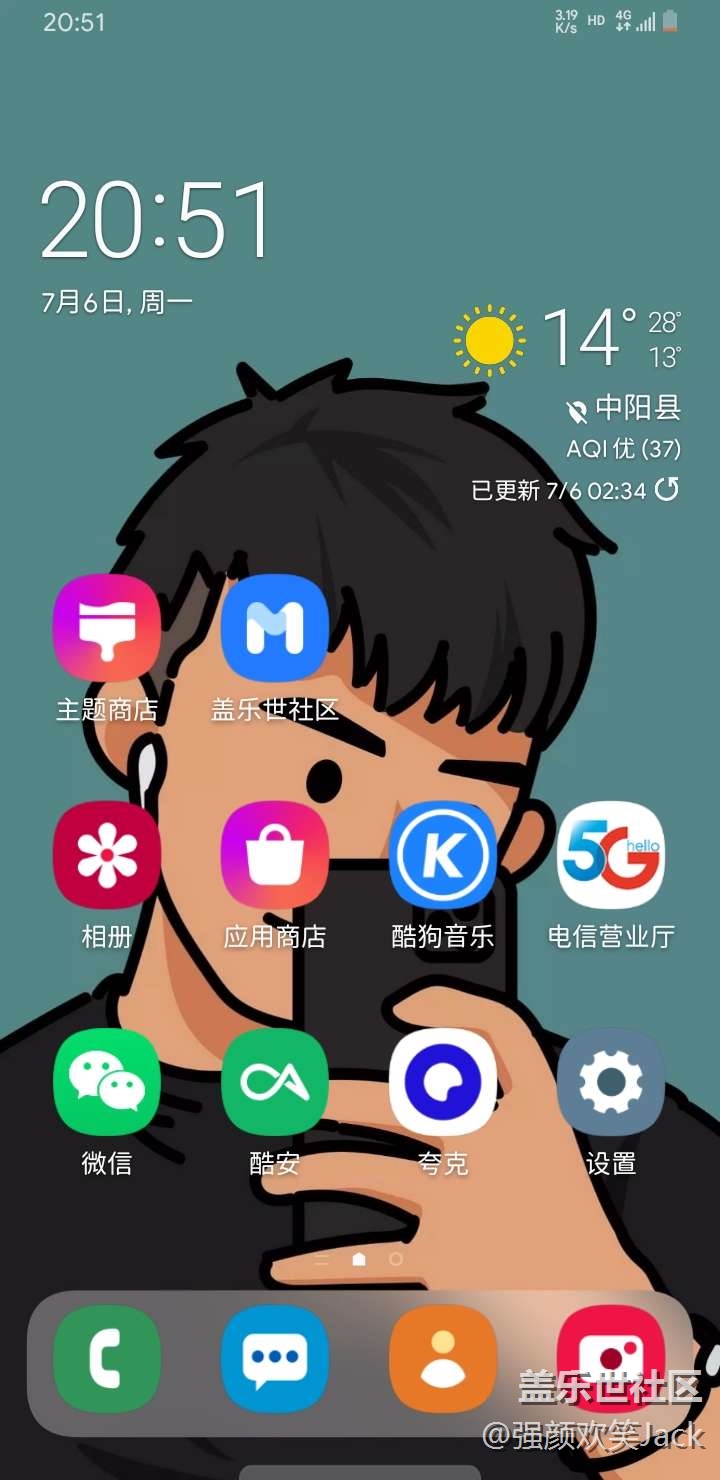Open the 应用商店 app store
This screenshot has width=720, height=1480.
point(275,855)
